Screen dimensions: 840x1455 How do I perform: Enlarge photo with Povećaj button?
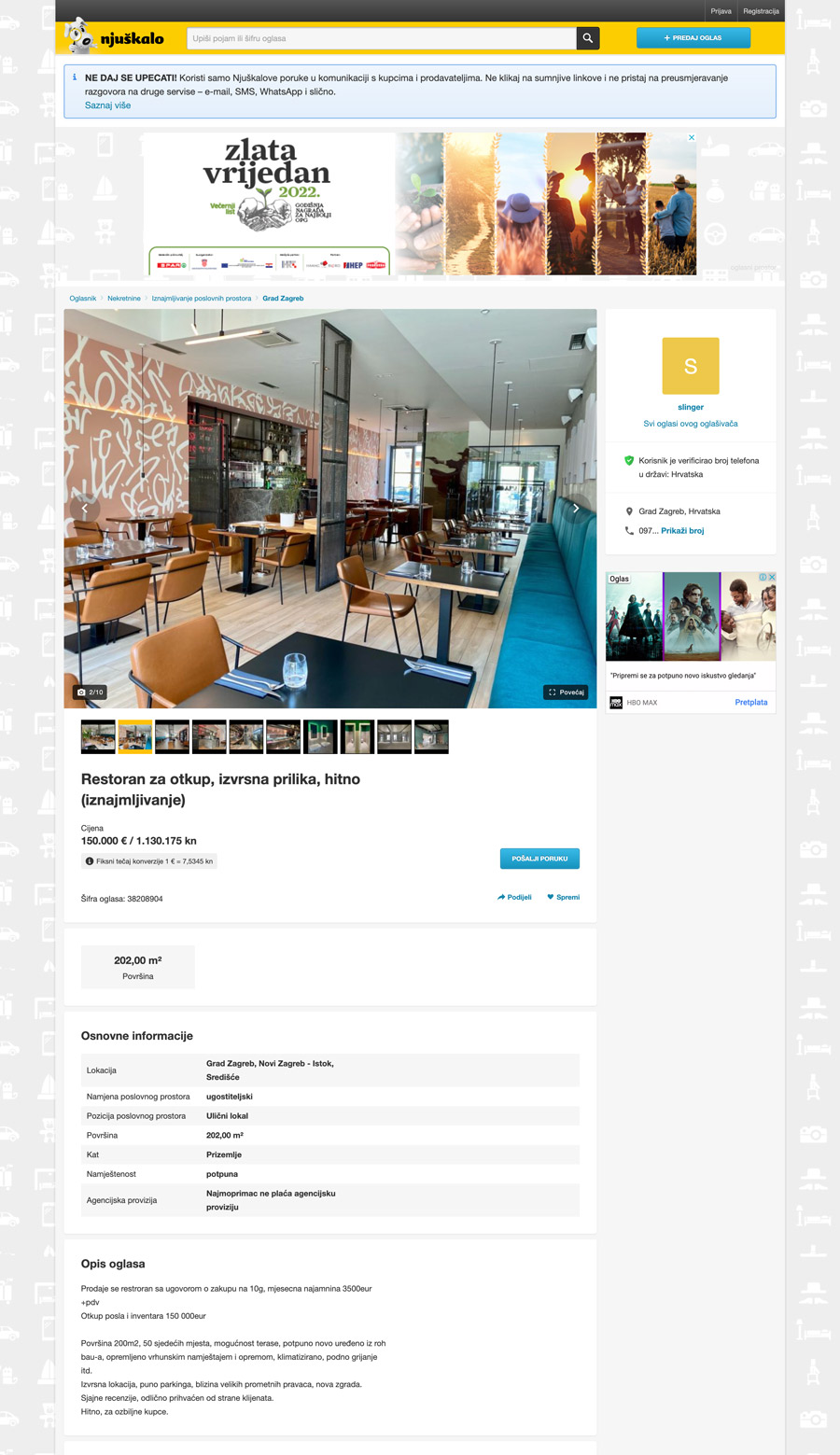(x=567, y=693)
